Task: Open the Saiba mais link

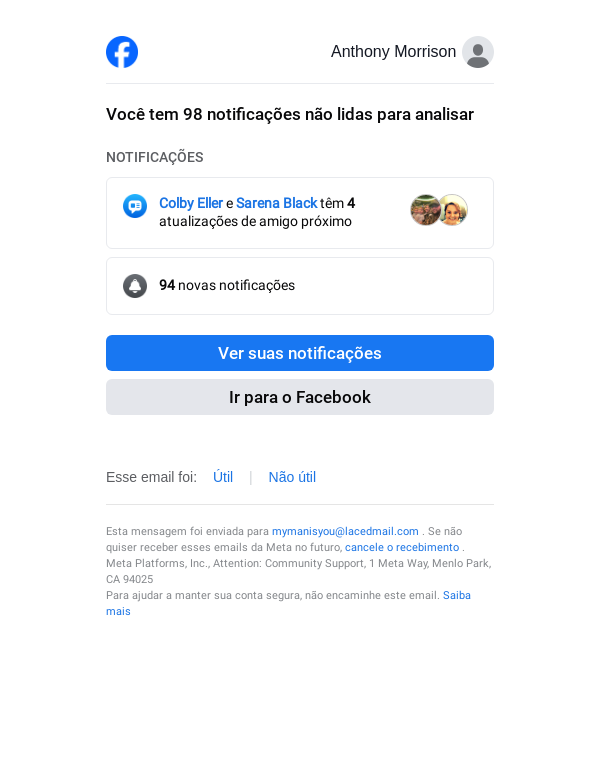Action: (456, 595)
